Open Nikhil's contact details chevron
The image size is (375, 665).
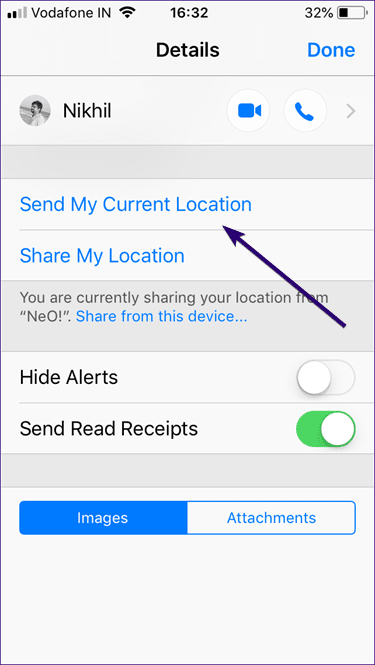351,112
